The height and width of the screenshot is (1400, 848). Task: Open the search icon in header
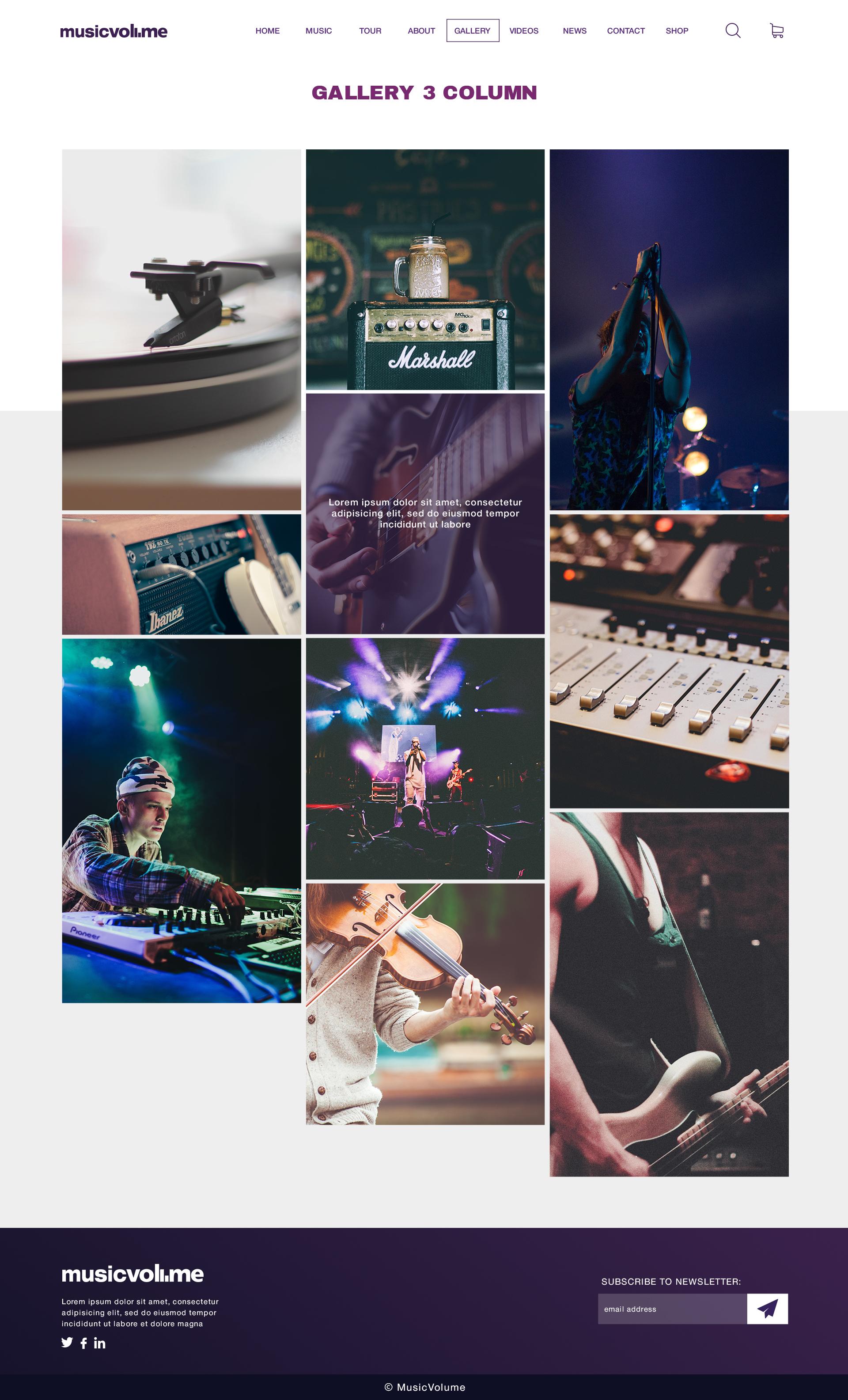coord(733,30)
